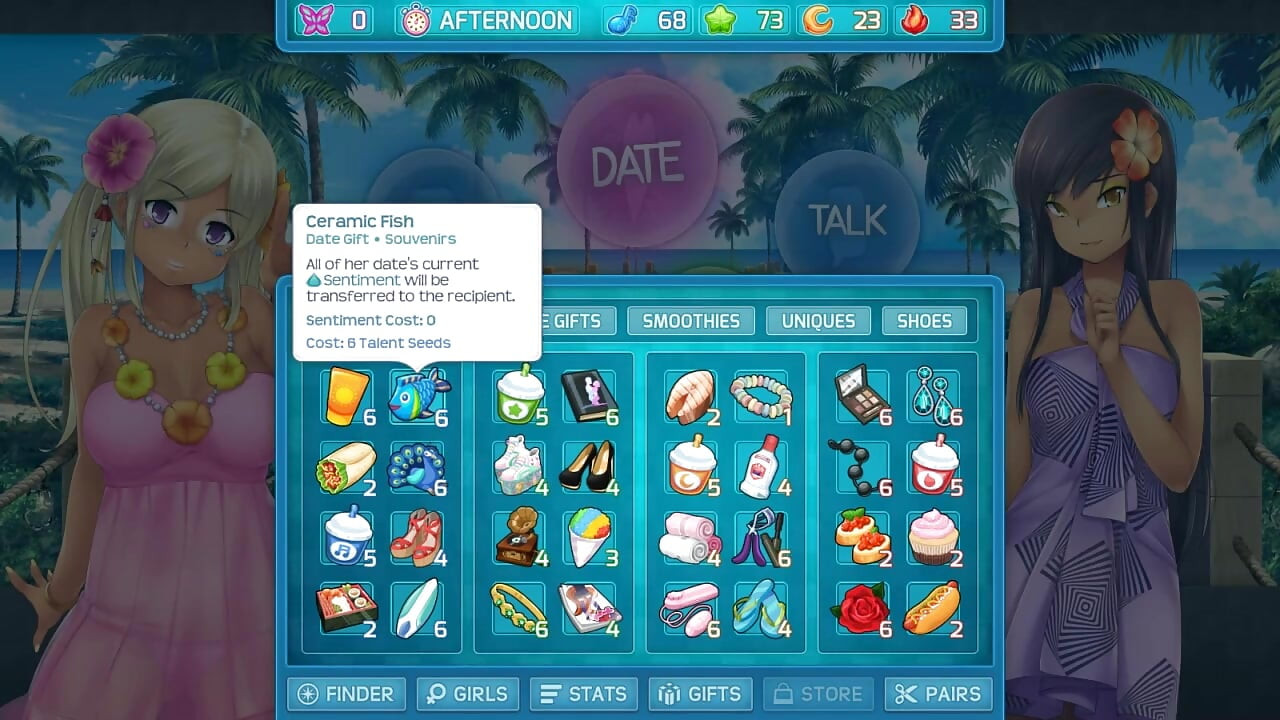The width and height of the screenshot is (1280, 720).
Task: Select the surfboard gift item
Action: 417,609
